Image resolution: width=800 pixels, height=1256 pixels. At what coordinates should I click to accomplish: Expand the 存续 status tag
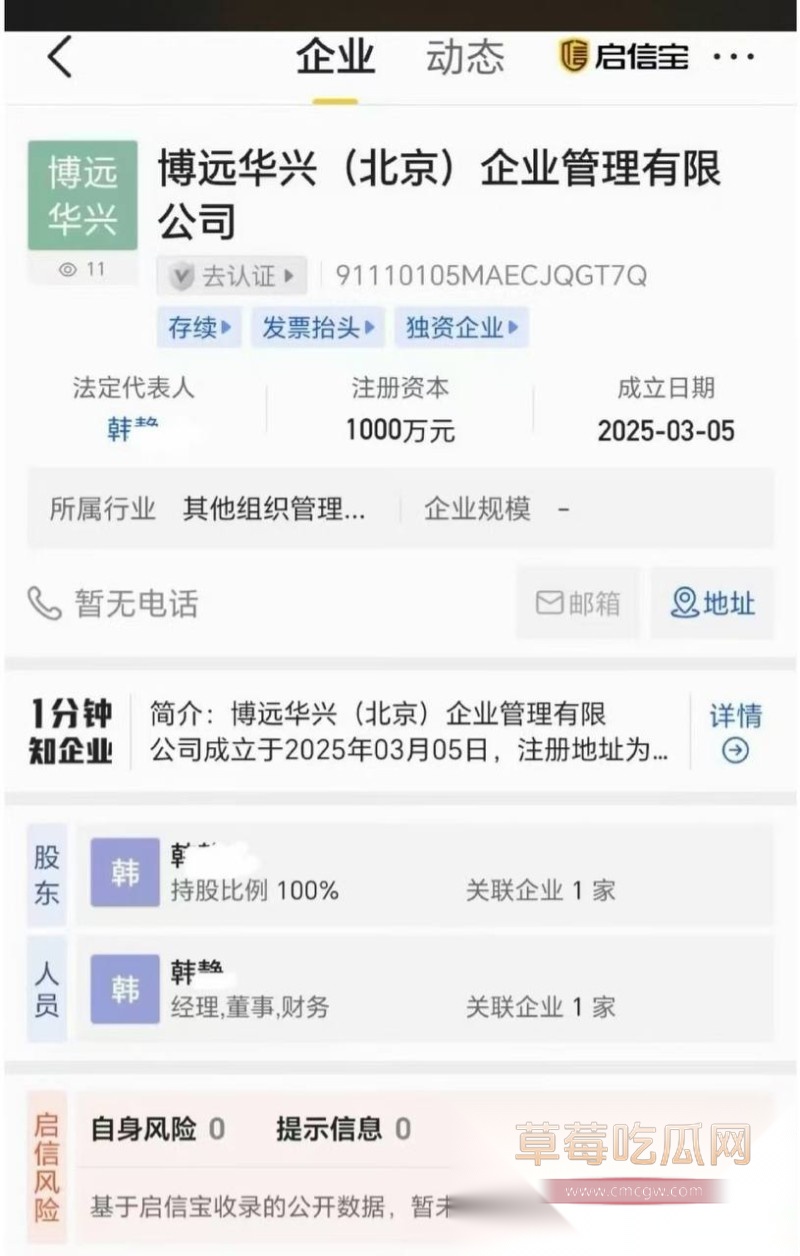(x=199, y=327)
